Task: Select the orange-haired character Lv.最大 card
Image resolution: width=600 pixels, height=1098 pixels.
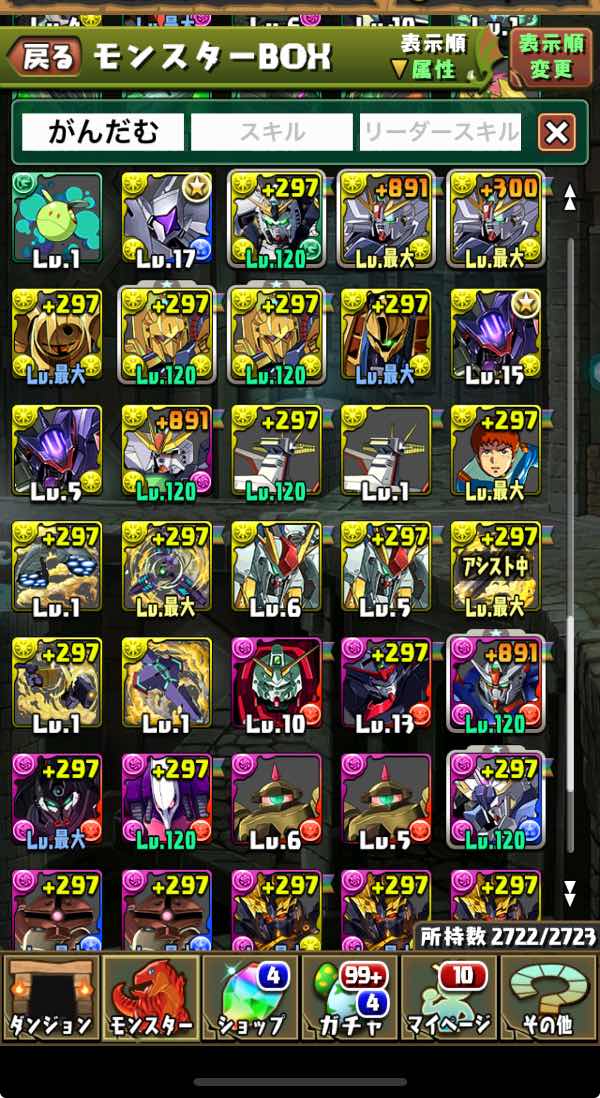Action: pos(496,451)
